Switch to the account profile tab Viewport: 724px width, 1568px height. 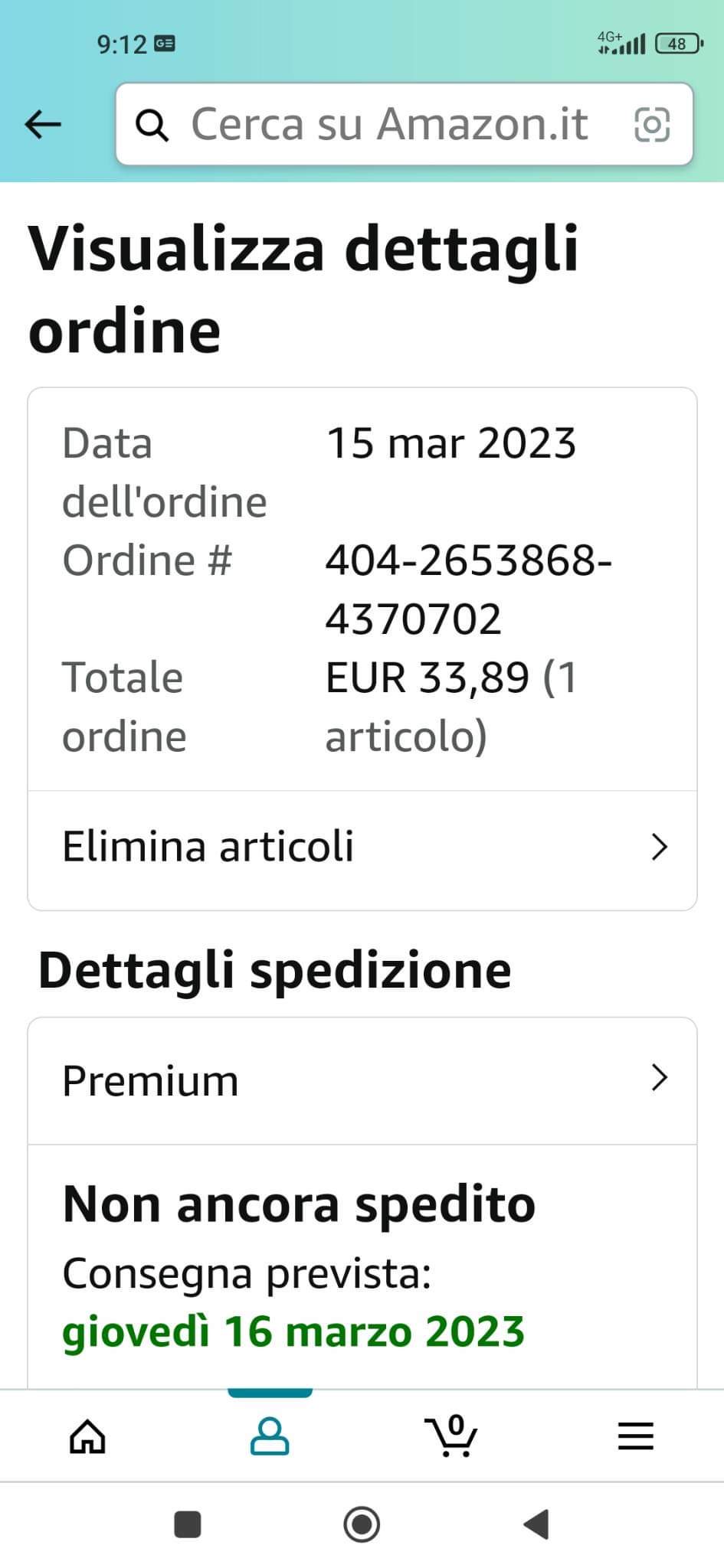(270, 1436)
